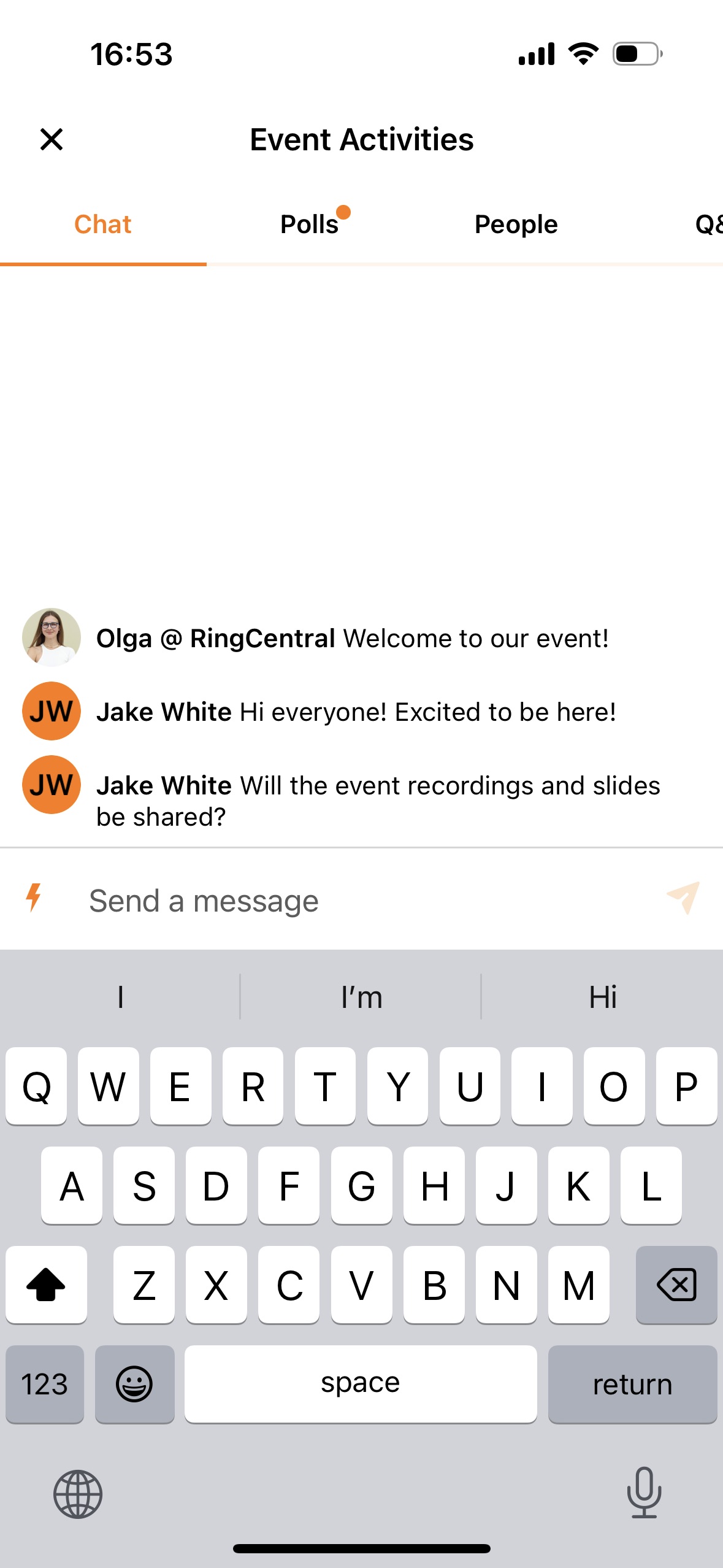Screen dimensions: 723x1568
Task: Open the emoji keyboard
Action: (134, 1384)
